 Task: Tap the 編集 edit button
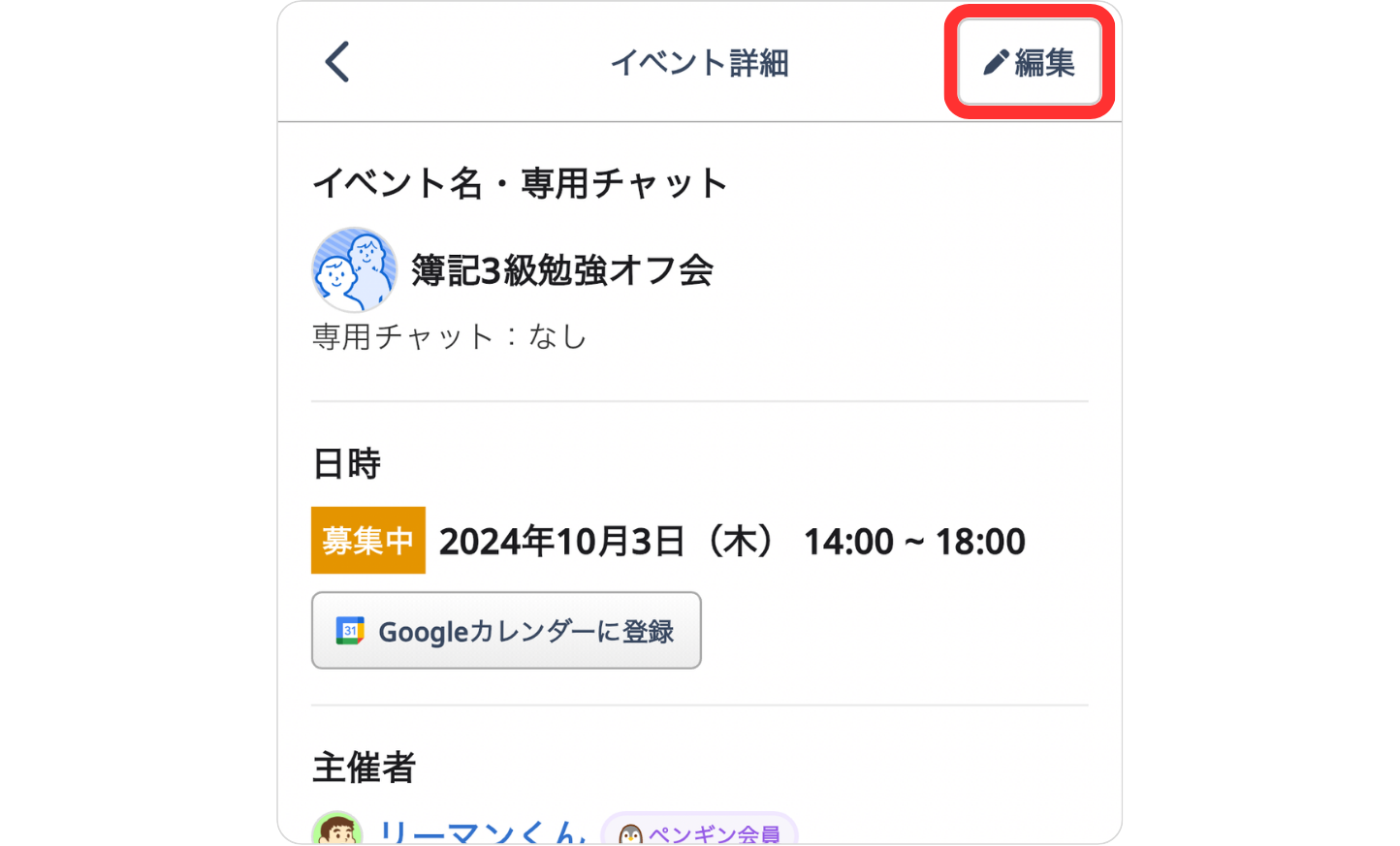(1029, 63)
